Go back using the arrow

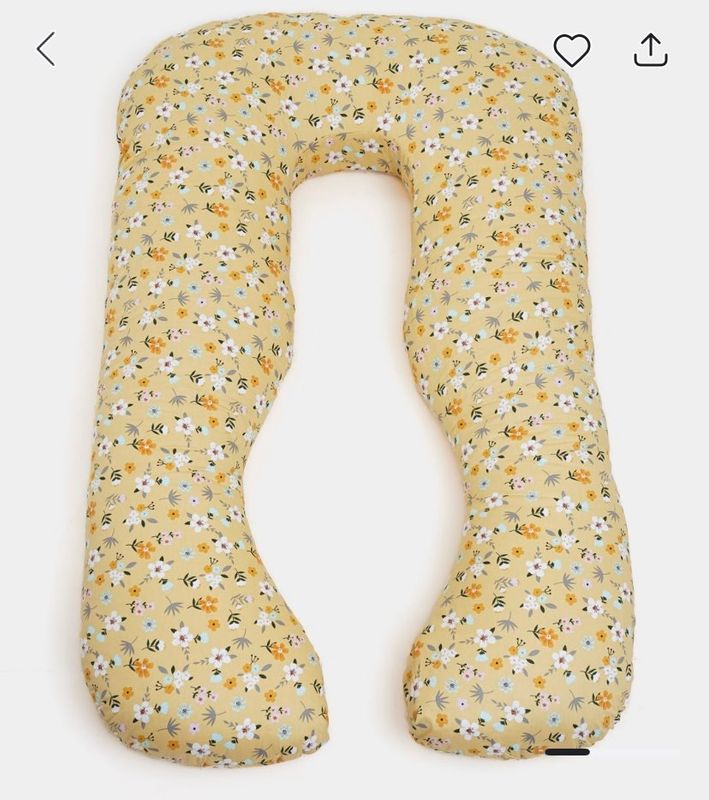point(45,48)
